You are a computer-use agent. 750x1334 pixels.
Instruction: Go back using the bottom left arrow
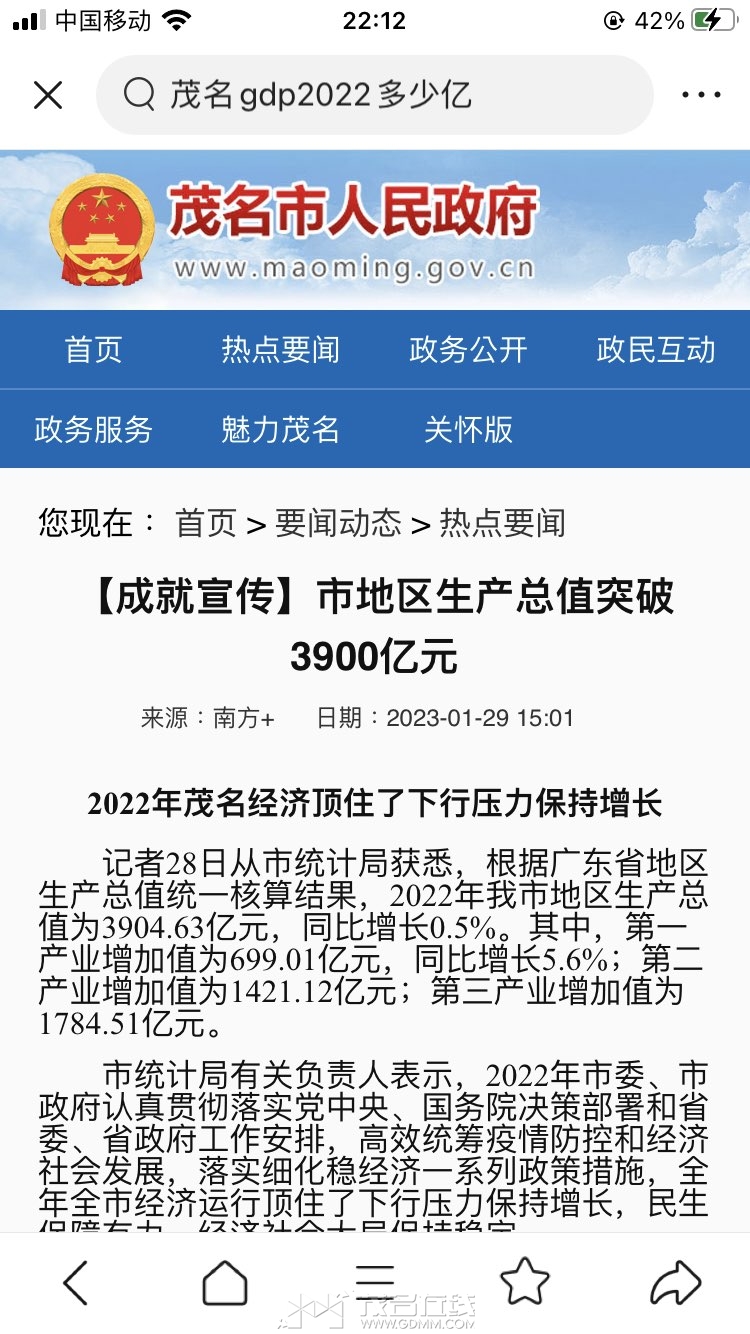(76, 1282)
